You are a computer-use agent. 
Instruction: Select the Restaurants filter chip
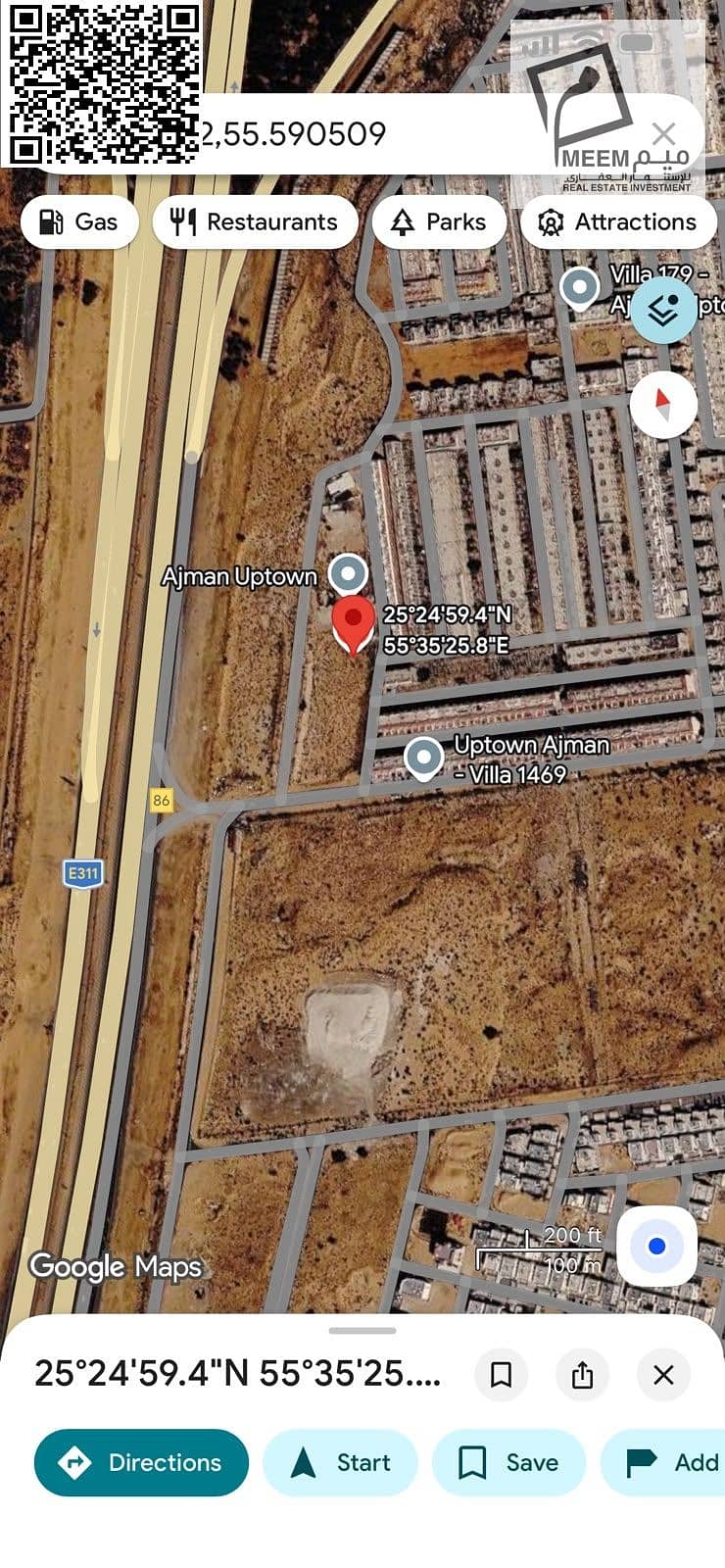255,221
